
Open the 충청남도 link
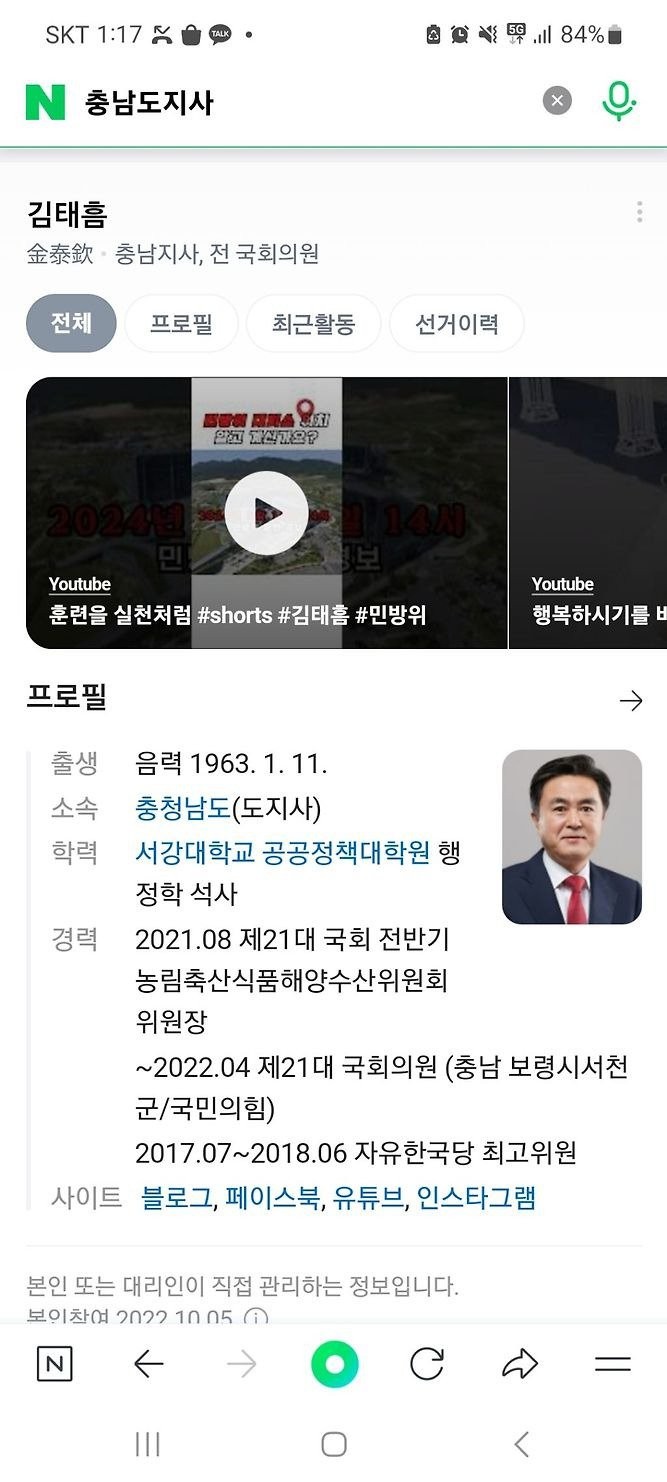click(183, 808)
